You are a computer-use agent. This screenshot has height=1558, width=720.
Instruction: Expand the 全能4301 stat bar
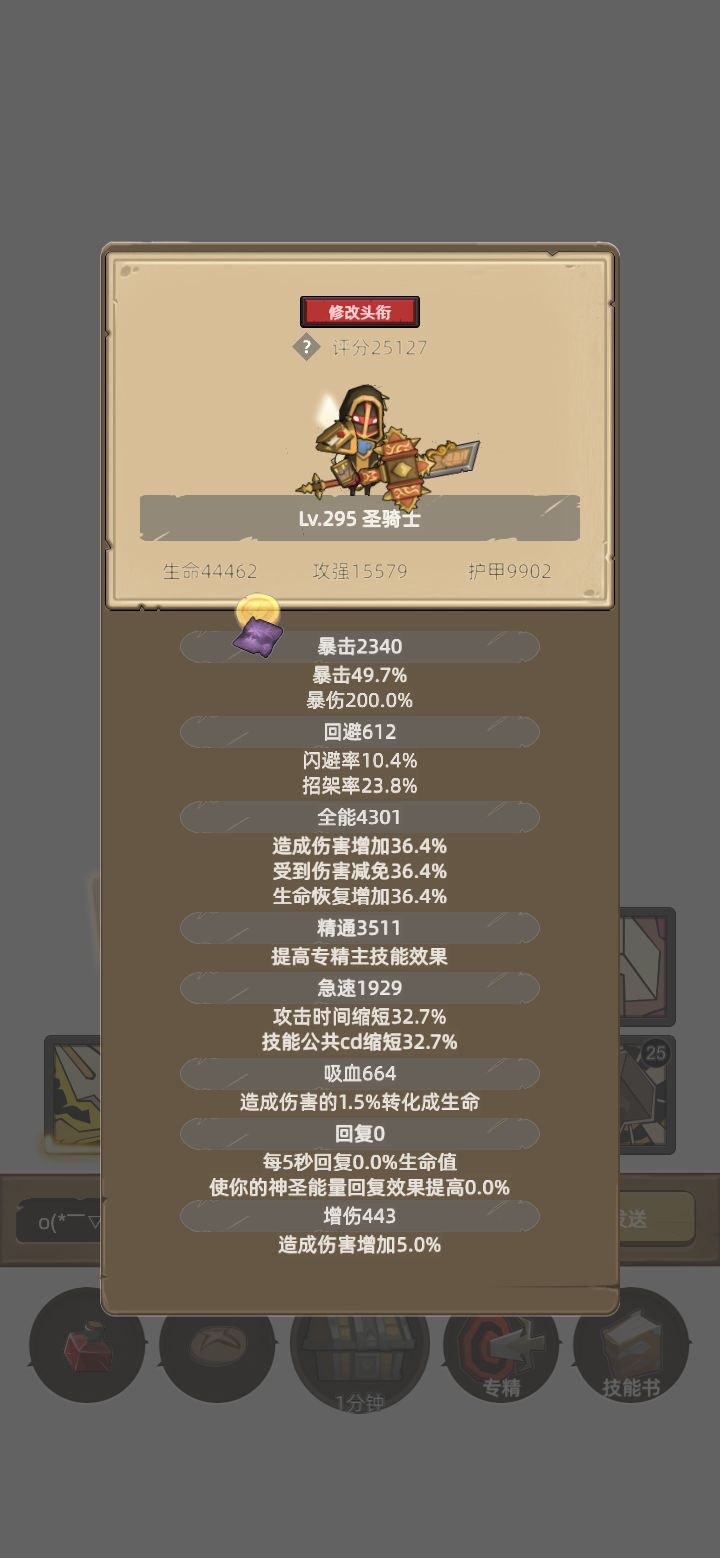tap(360, 817)
